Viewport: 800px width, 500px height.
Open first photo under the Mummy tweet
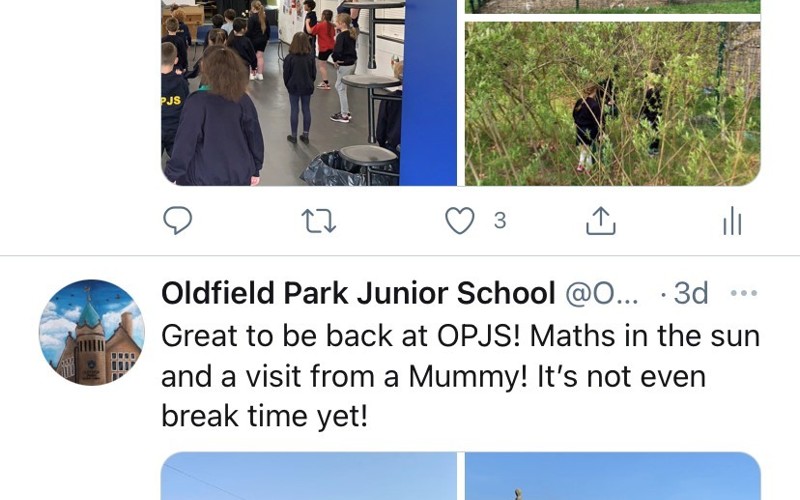(308, 477)
